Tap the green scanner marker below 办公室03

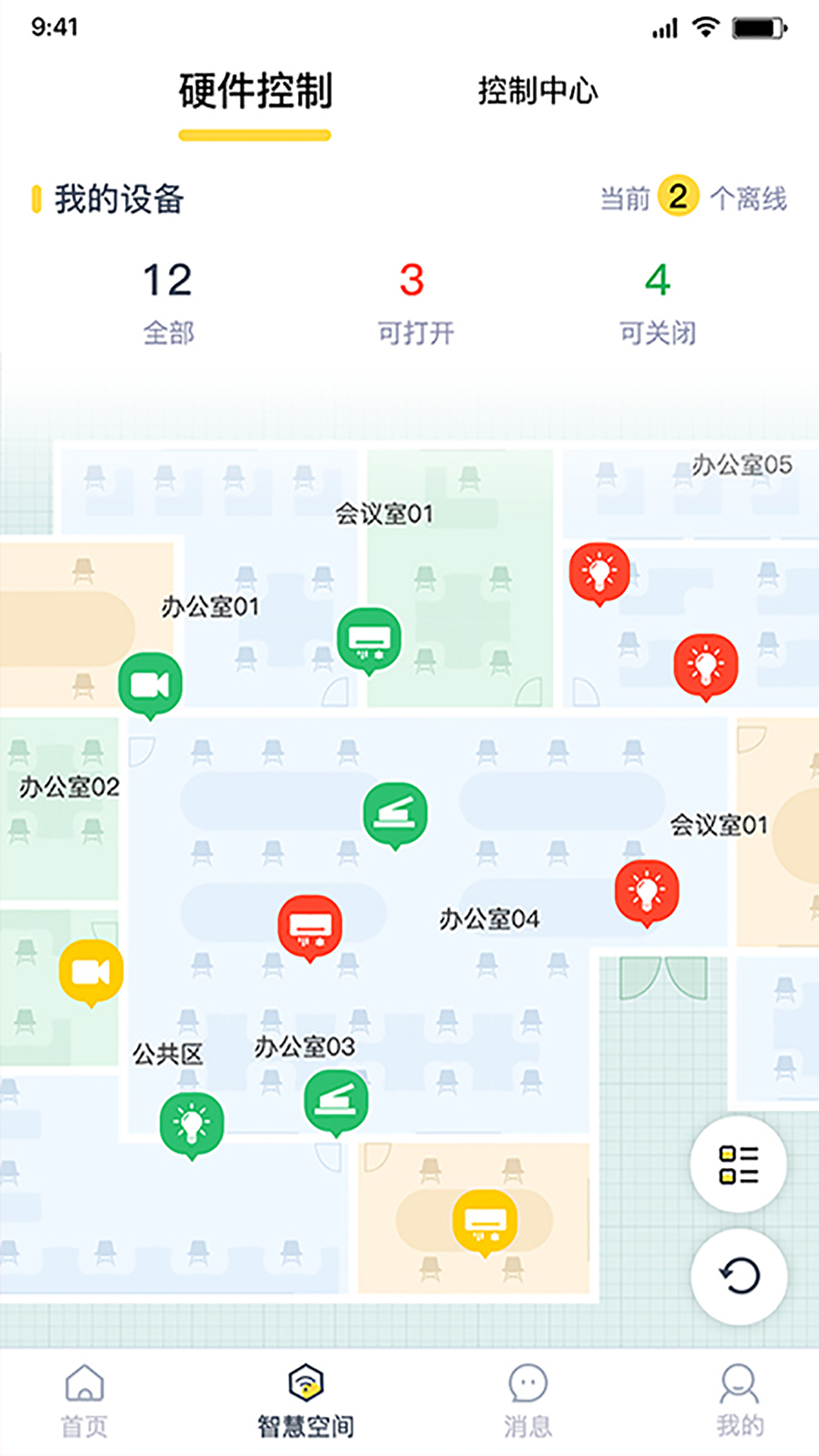click(x=336, y=1100)
